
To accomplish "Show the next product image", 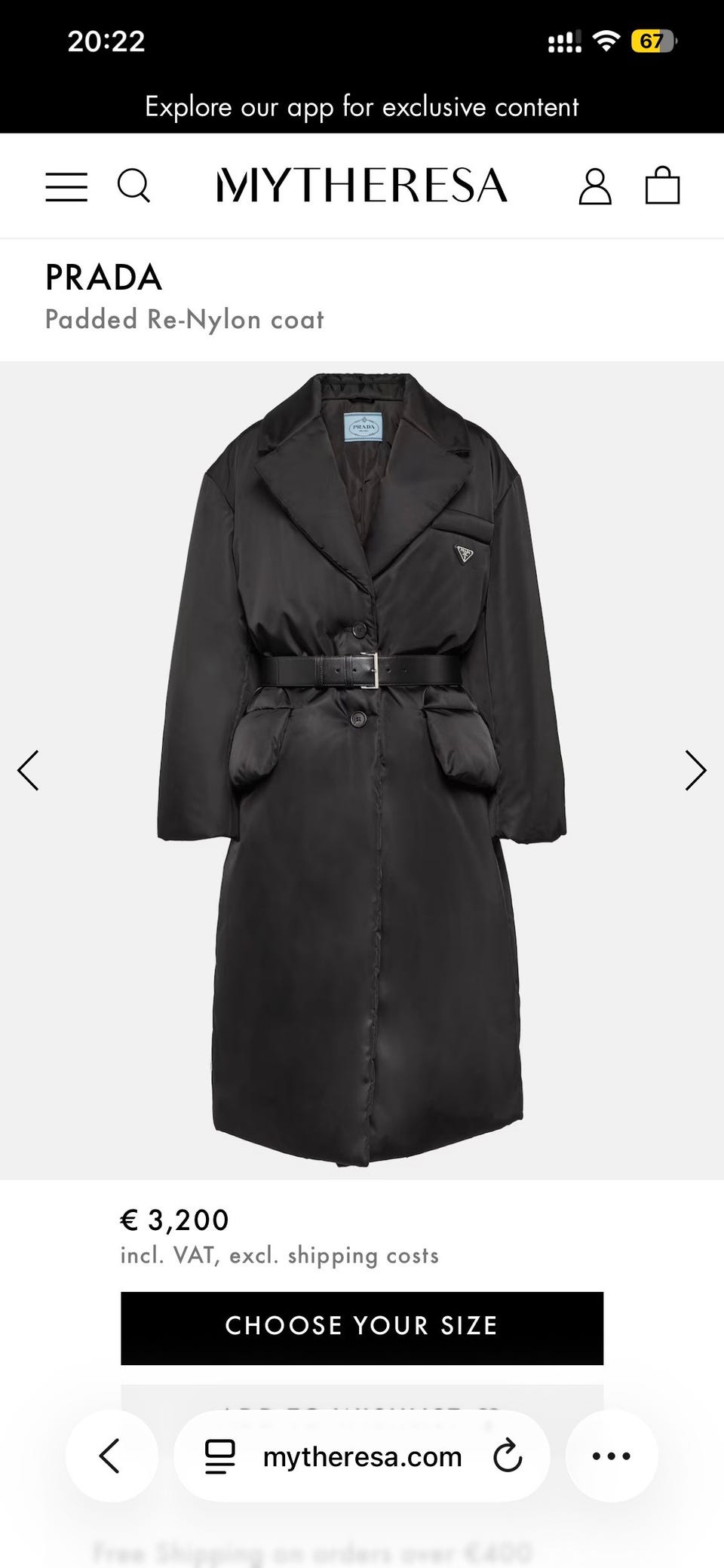I will (695, 770).
